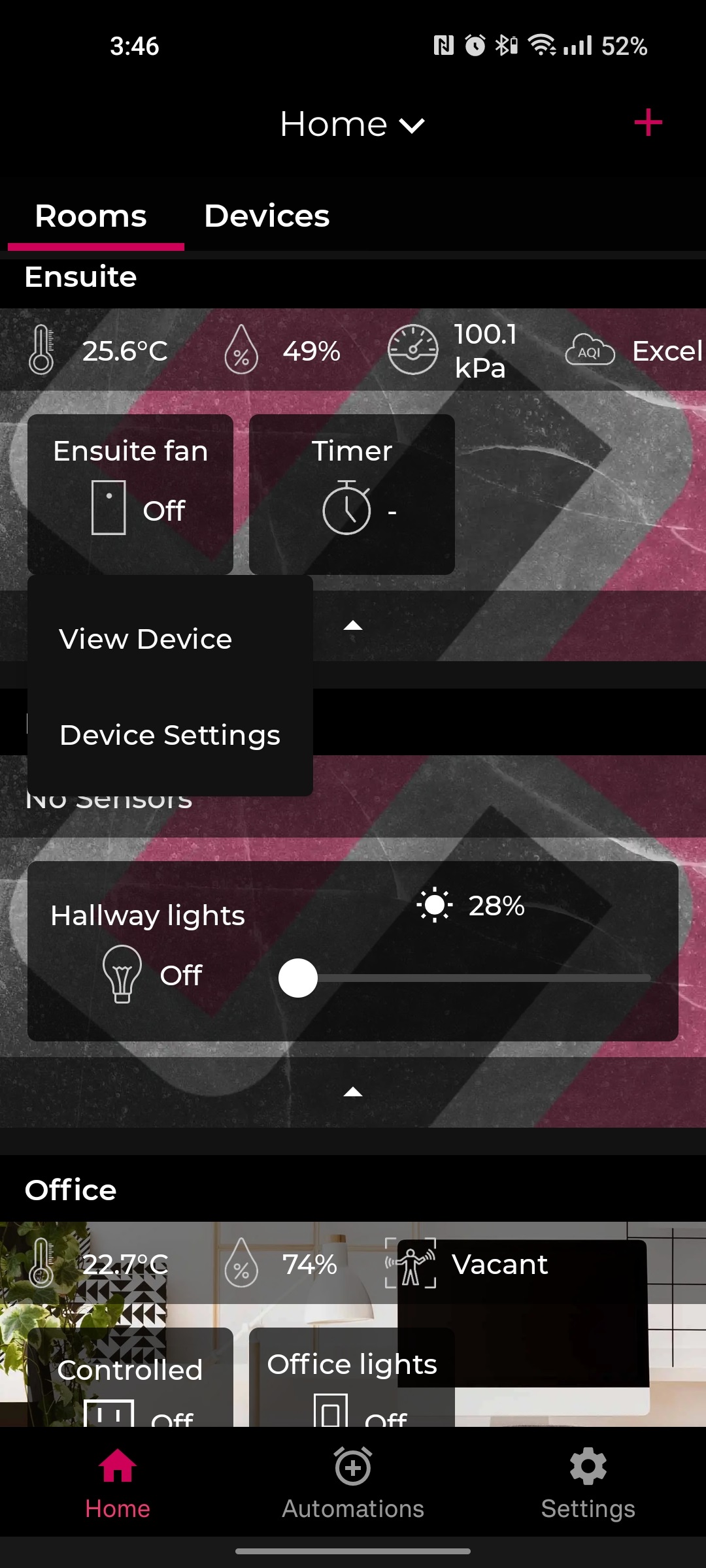Collapse the Ensuite room card
Viewport: 706px width, 1568px height.
click(353, 625)
